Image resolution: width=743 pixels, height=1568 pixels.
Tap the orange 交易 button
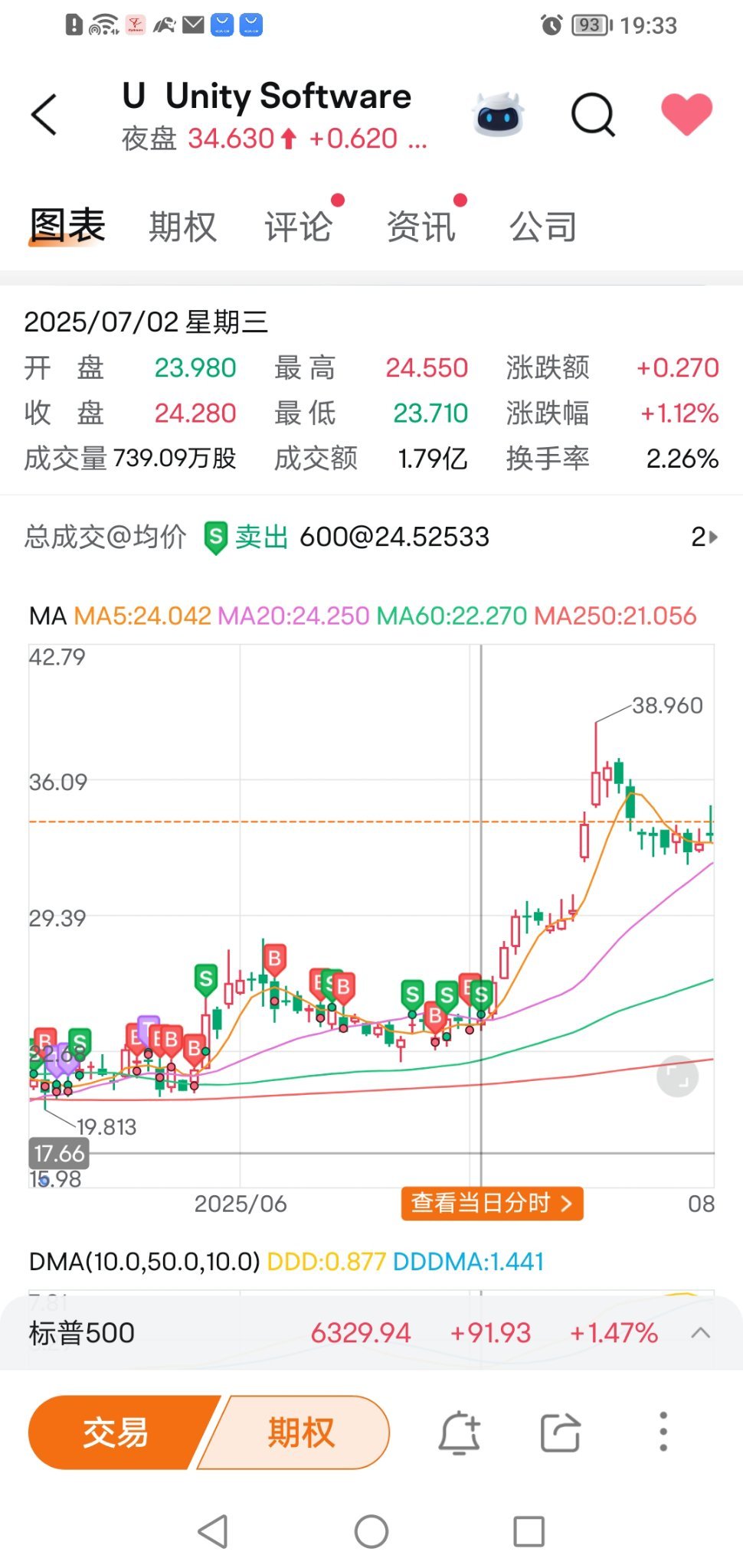click(x=116, y=1432)
